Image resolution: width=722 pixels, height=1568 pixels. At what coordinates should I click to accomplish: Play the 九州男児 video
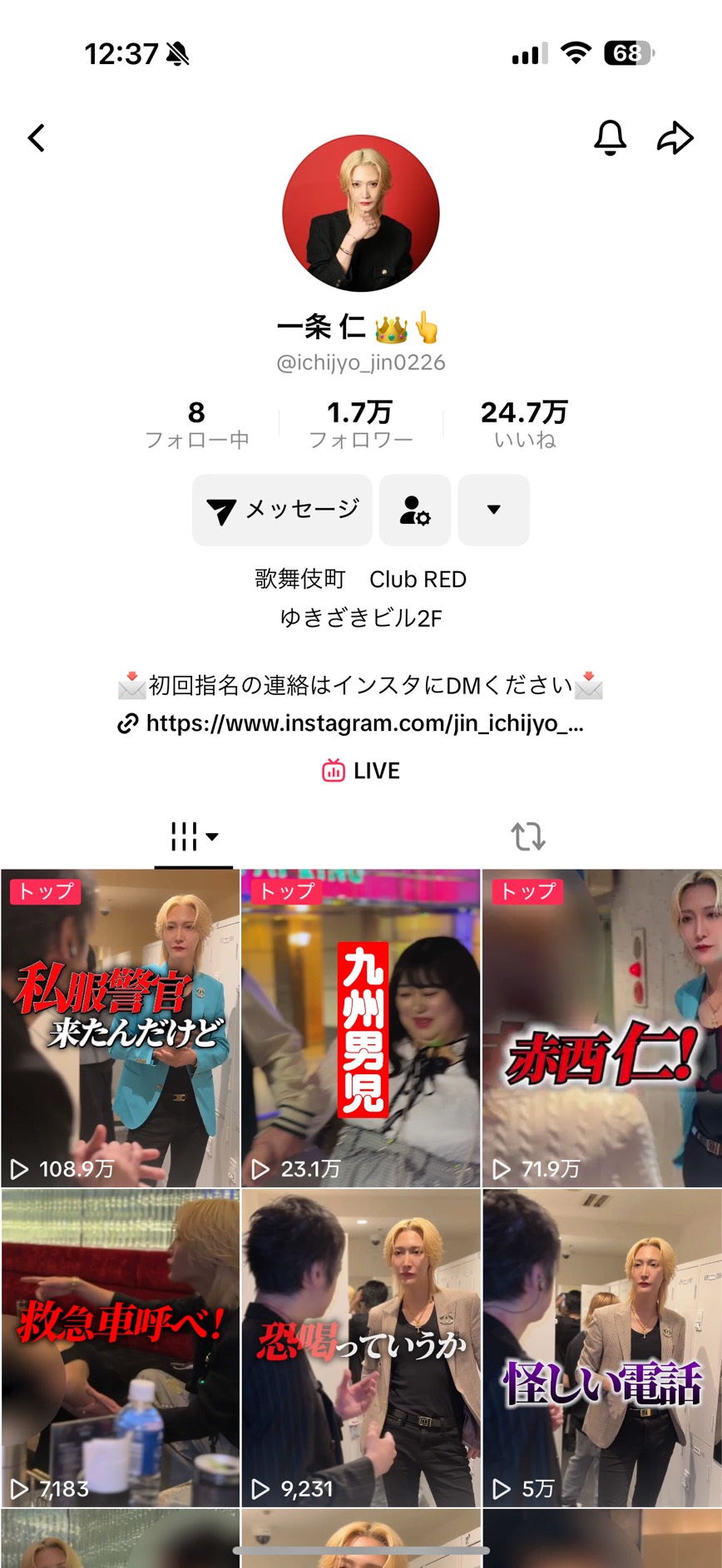361,1028
